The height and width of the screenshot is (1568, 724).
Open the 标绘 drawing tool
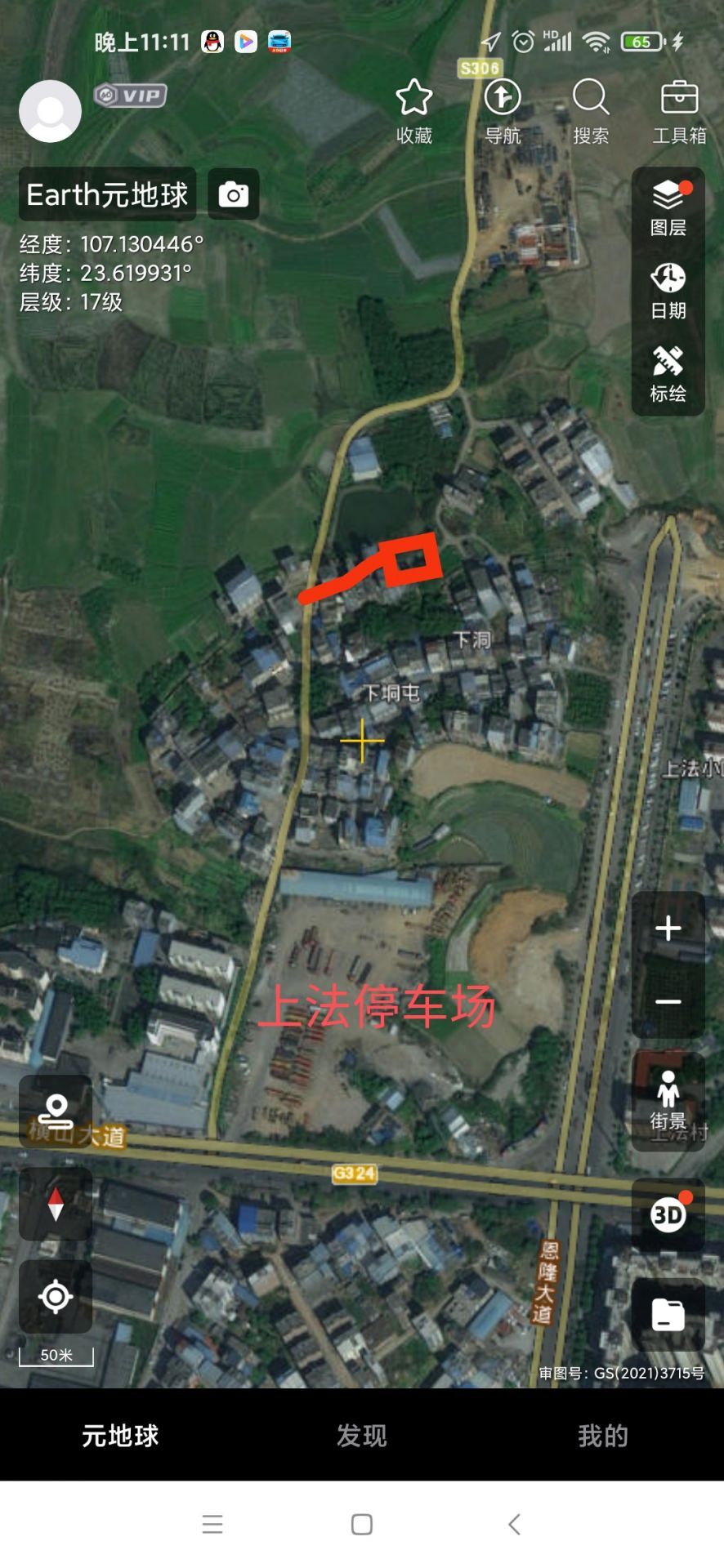tap(668, 374)
